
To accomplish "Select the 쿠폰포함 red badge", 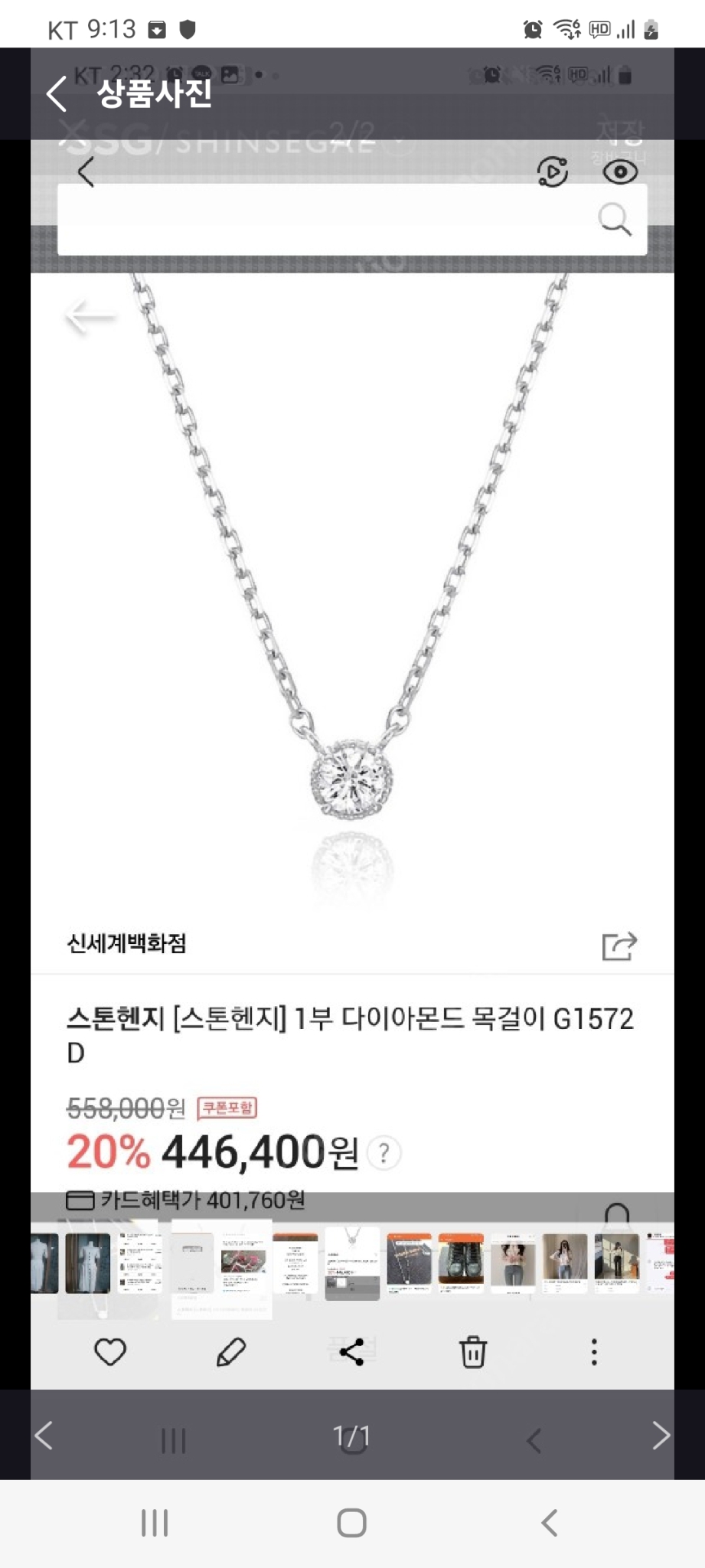I will tap(227, 1109).
